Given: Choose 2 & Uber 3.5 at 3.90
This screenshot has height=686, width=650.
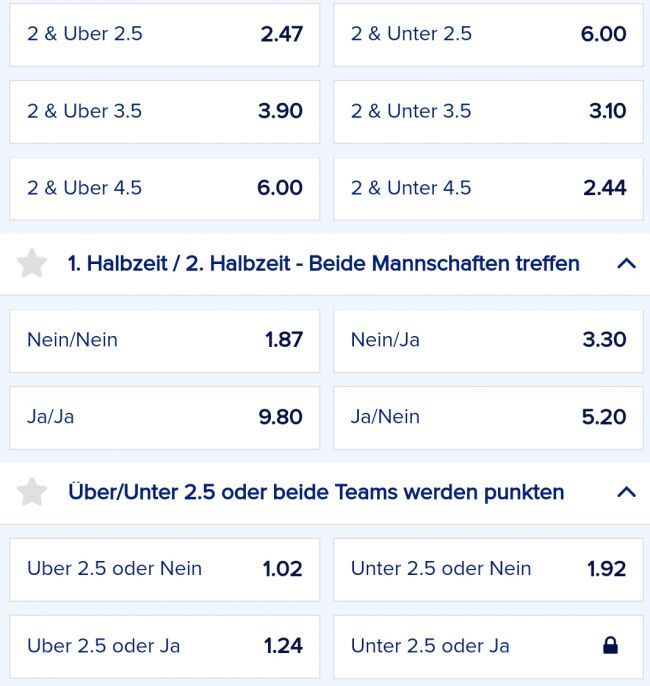Looking at the screenshot, I should pyautogui.click(x=164, y=111).
